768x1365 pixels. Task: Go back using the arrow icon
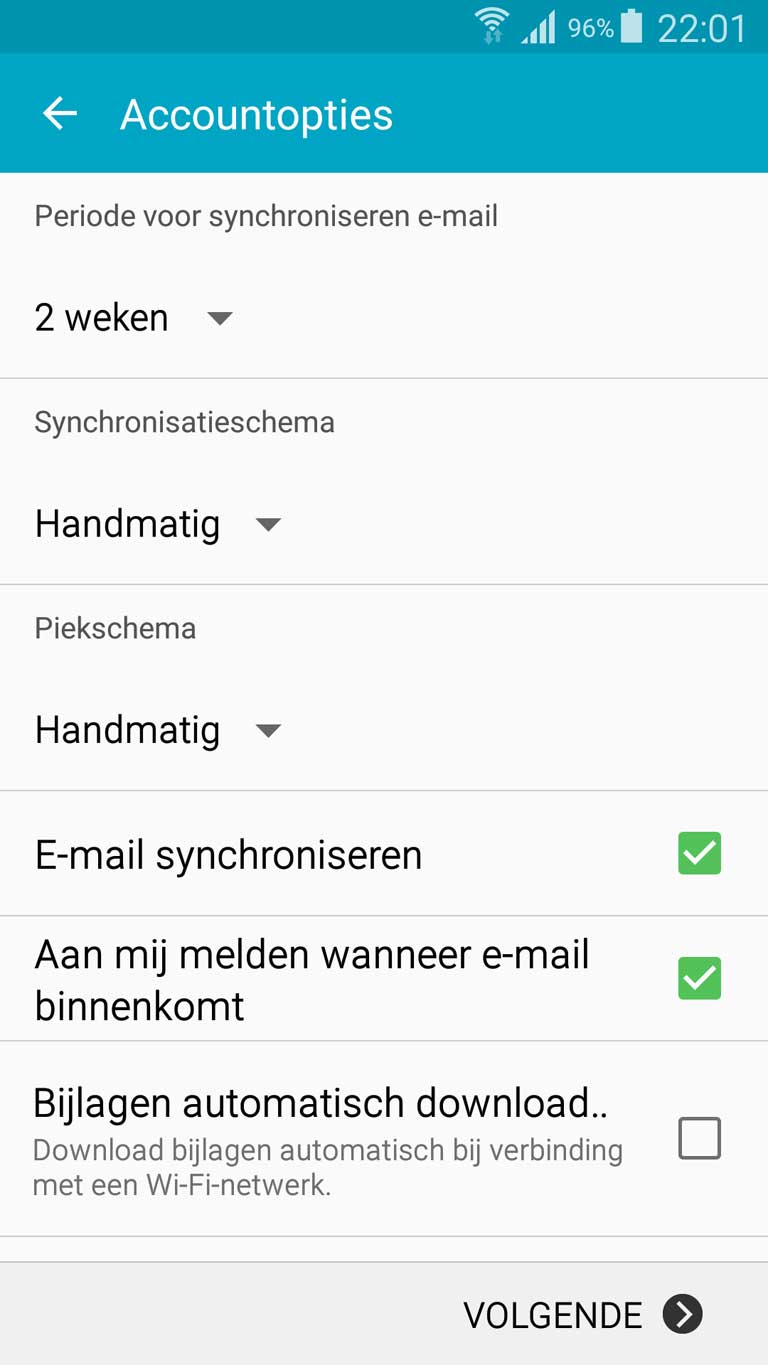[60, 114]
